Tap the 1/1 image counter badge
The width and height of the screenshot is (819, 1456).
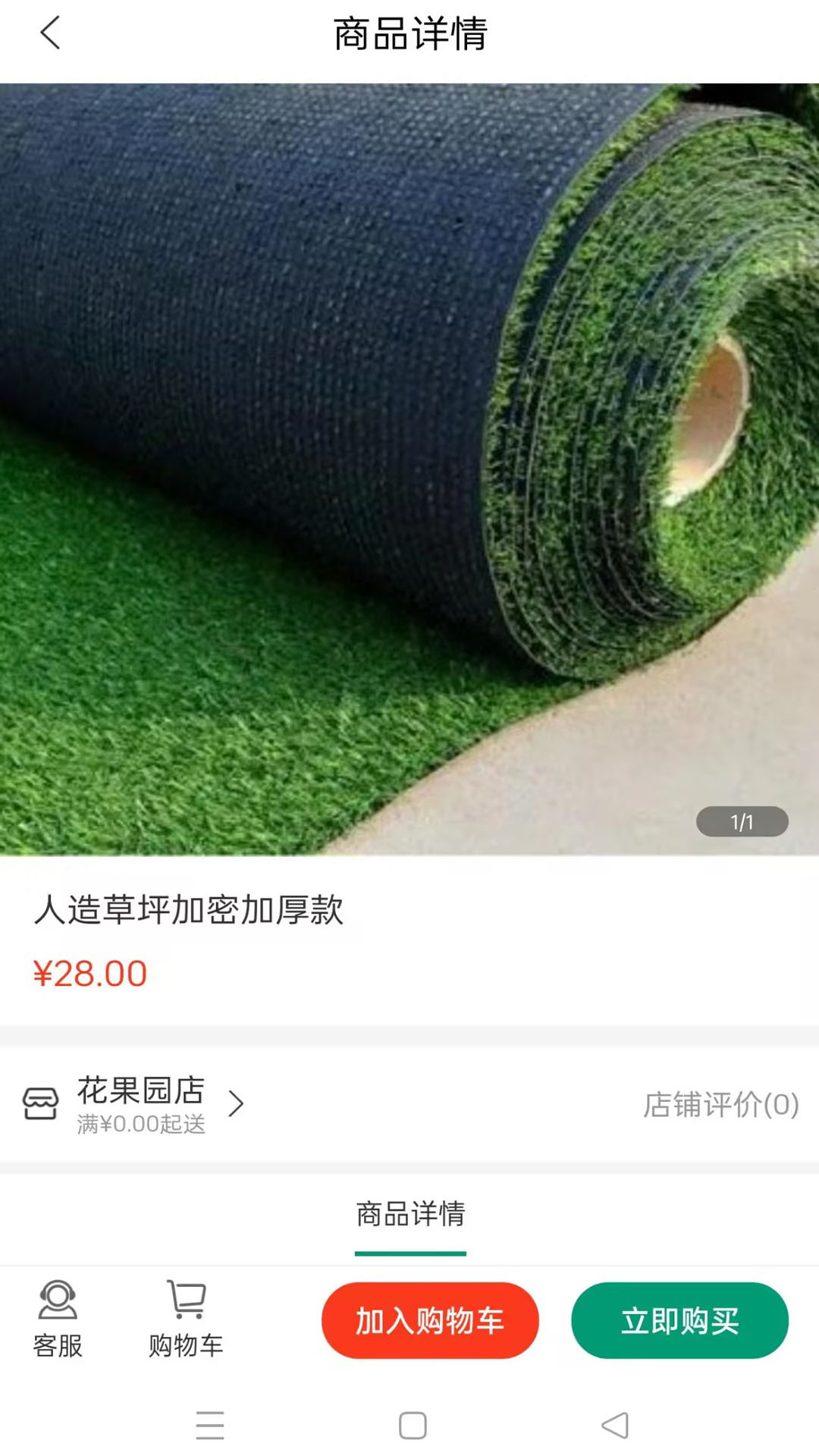(742, 821)
